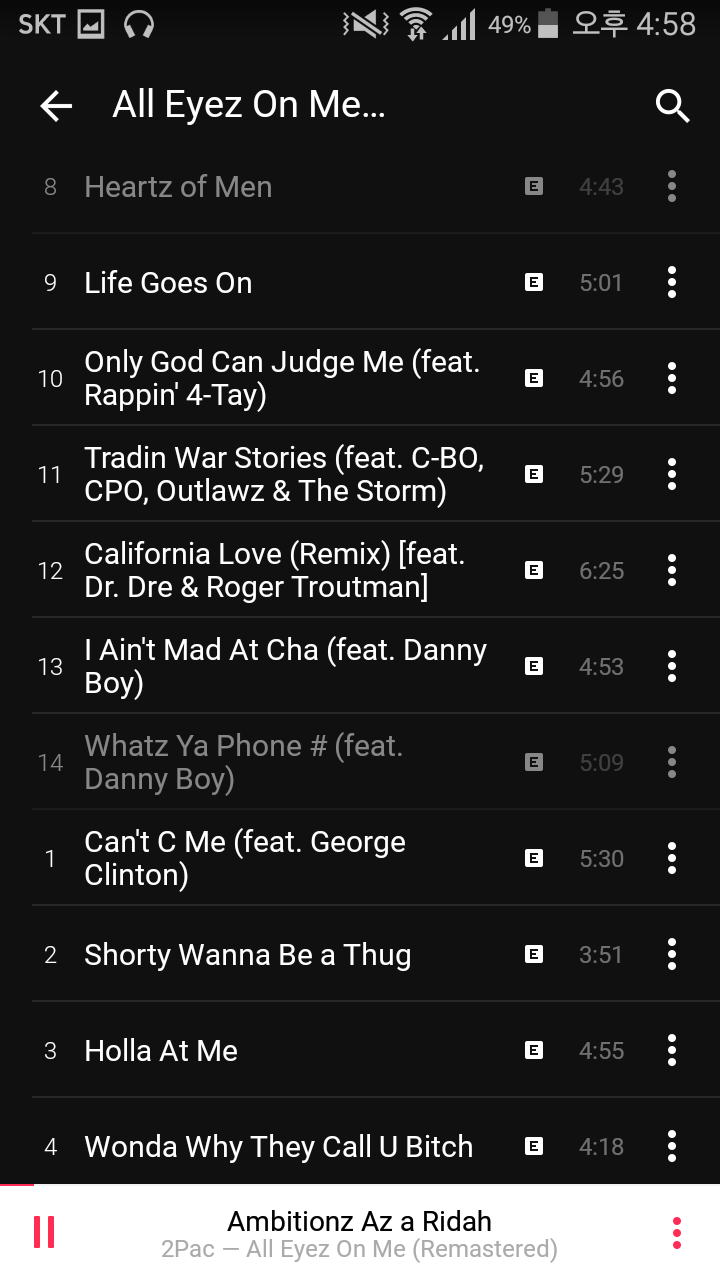Open search in the album
This screenshot has width=720, height=1280.
tap(672, 106)
